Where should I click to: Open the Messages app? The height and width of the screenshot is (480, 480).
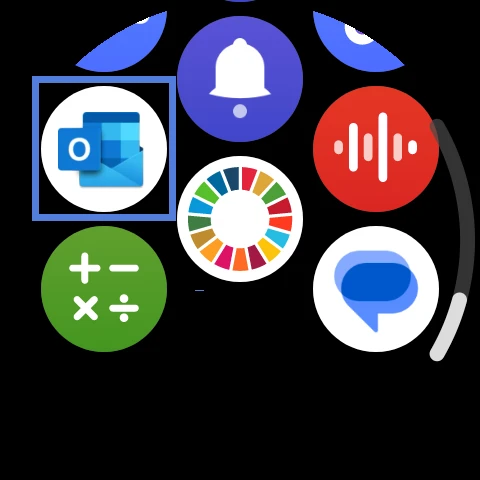click(376, 289)
